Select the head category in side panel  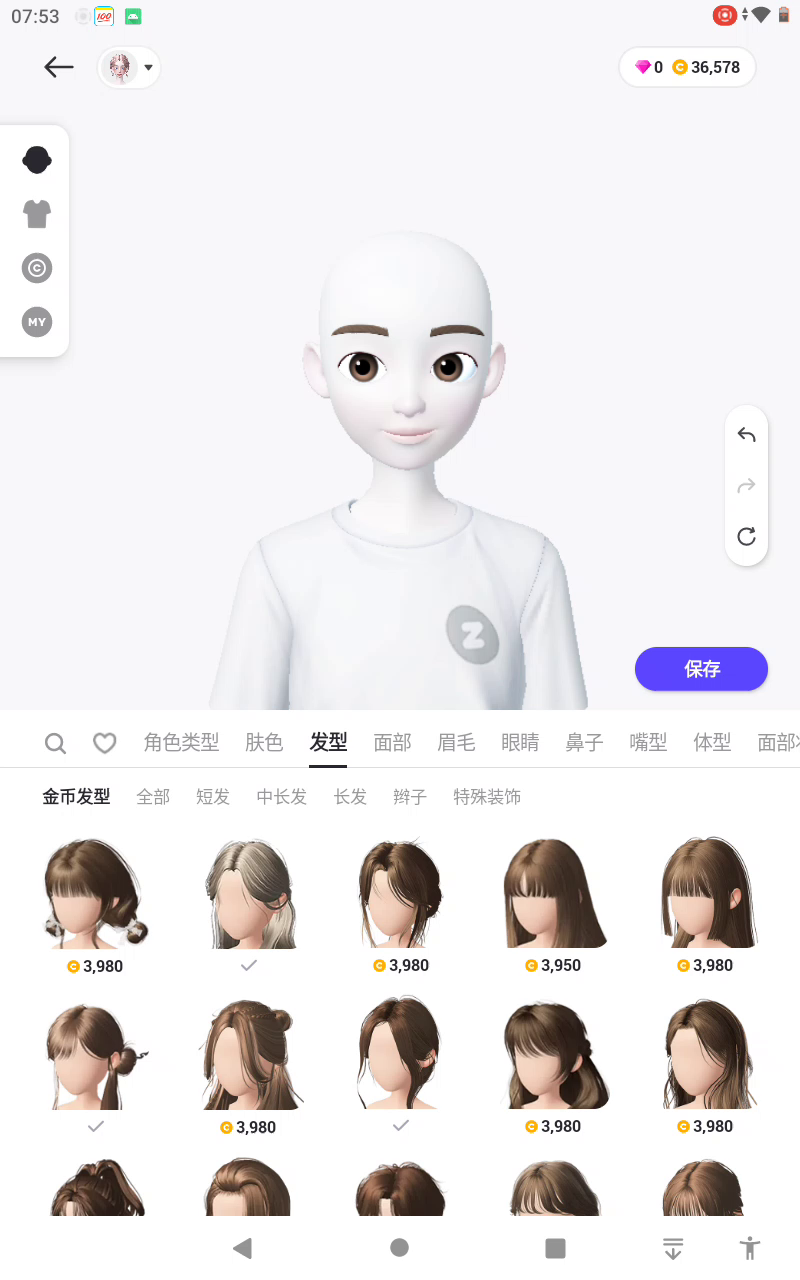coord(37,160)
